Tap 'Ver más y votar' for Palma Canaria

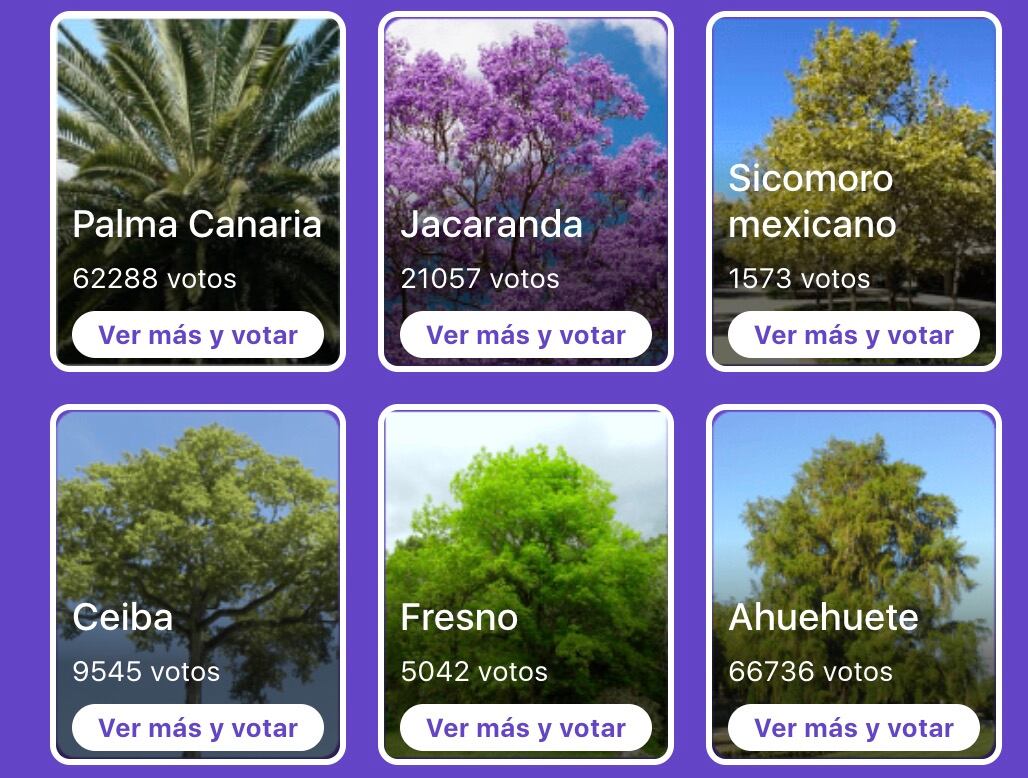(x=198, y=335)
